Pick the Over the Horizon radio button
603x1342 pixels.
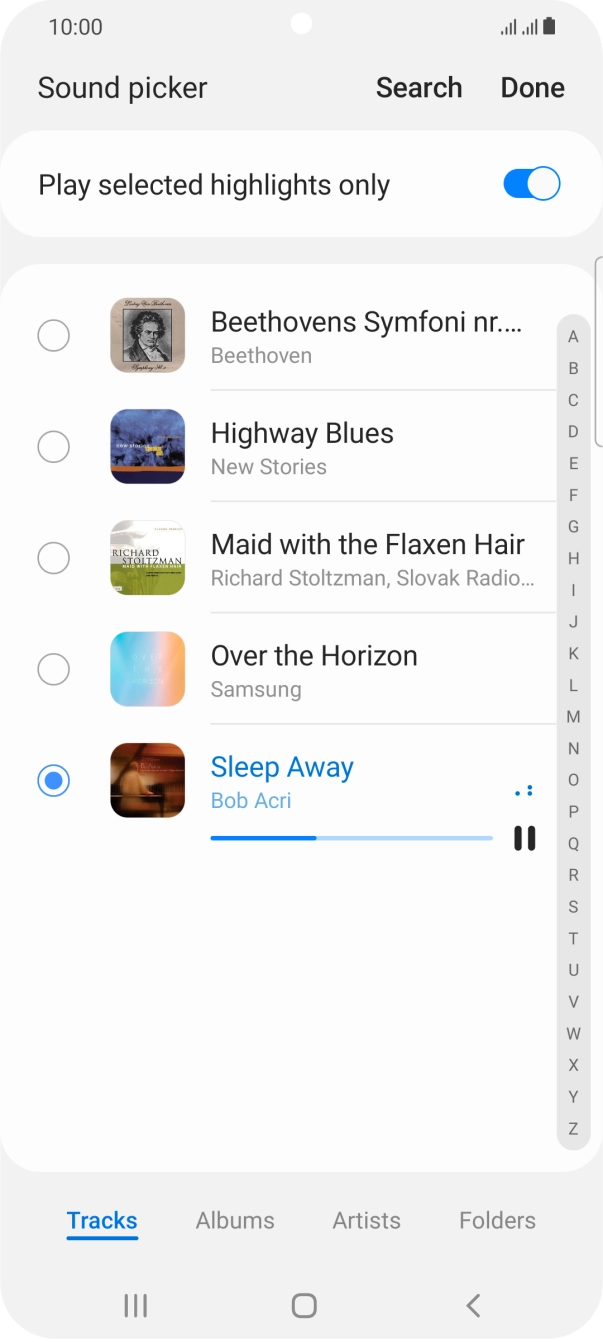click(53, 669)
